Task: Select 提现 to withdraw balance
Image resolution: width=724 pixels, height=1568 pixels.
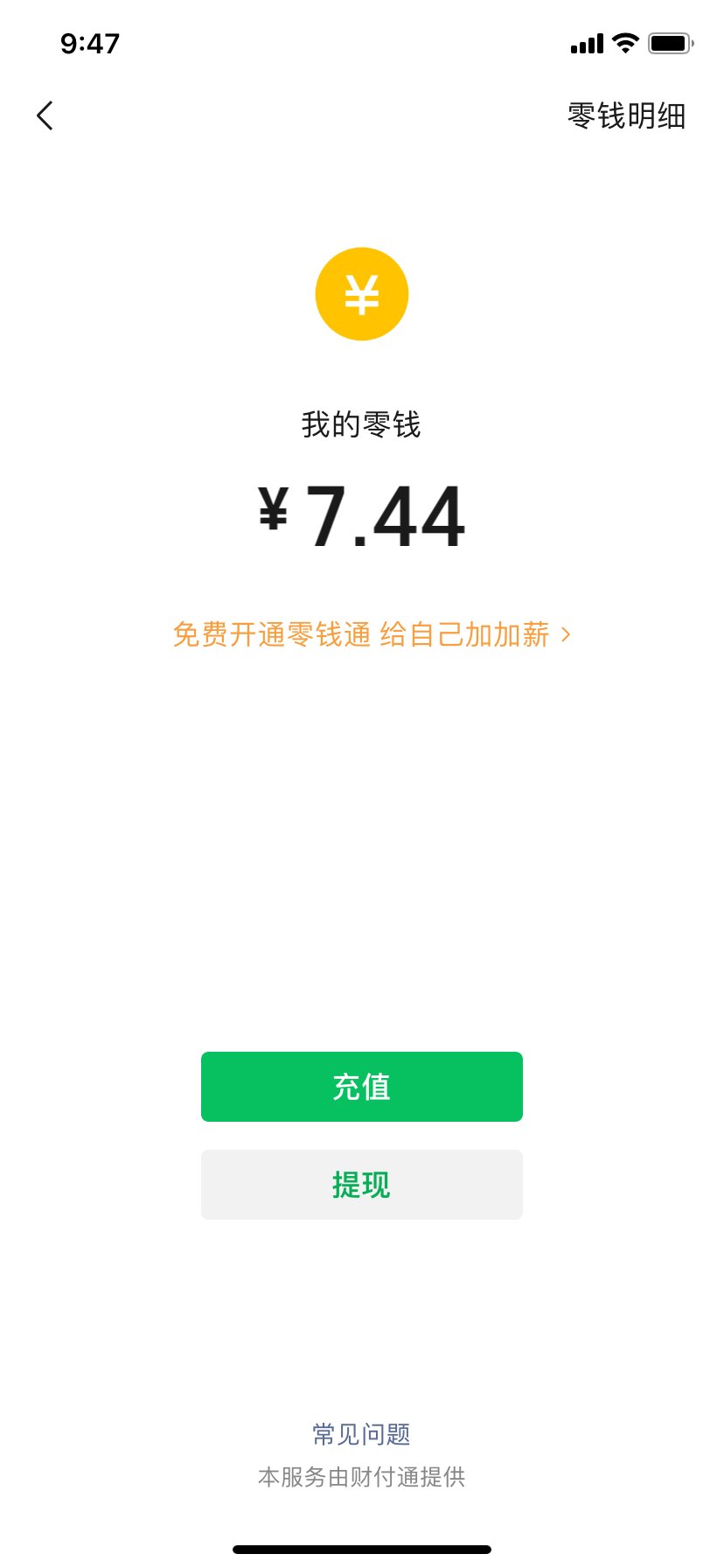Action: pyautogui.click(x=362, y=1185)
